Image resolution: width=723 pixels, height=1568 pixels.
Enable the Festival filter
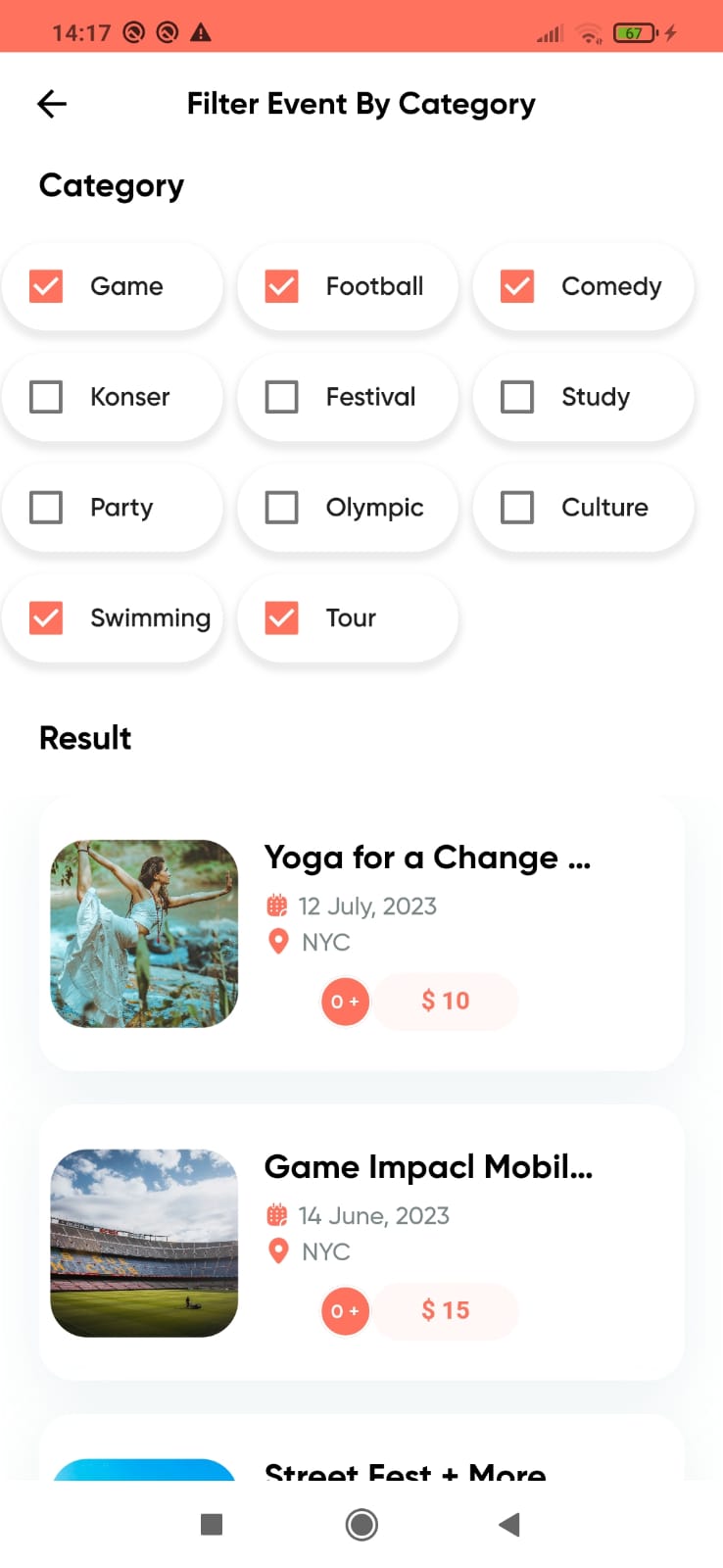[x=282, y=397]
